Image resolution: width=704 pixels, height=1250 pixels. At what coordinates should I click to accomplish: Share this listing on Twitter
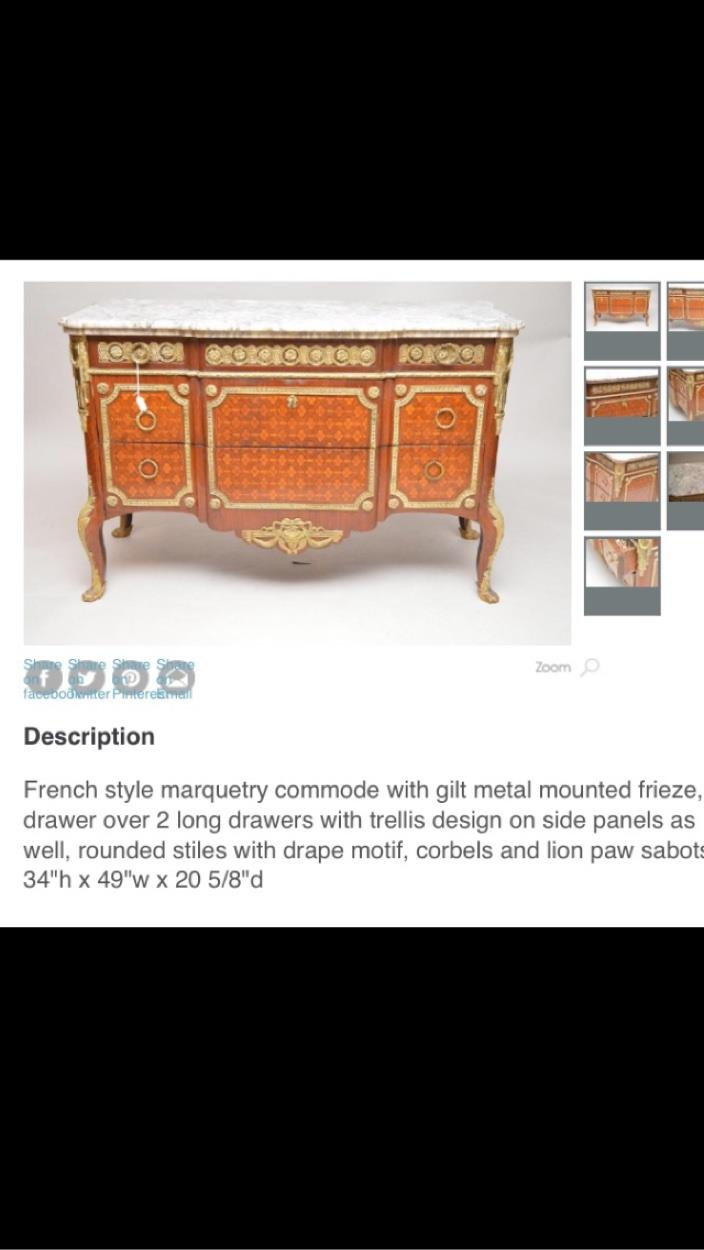click(88, 678)
